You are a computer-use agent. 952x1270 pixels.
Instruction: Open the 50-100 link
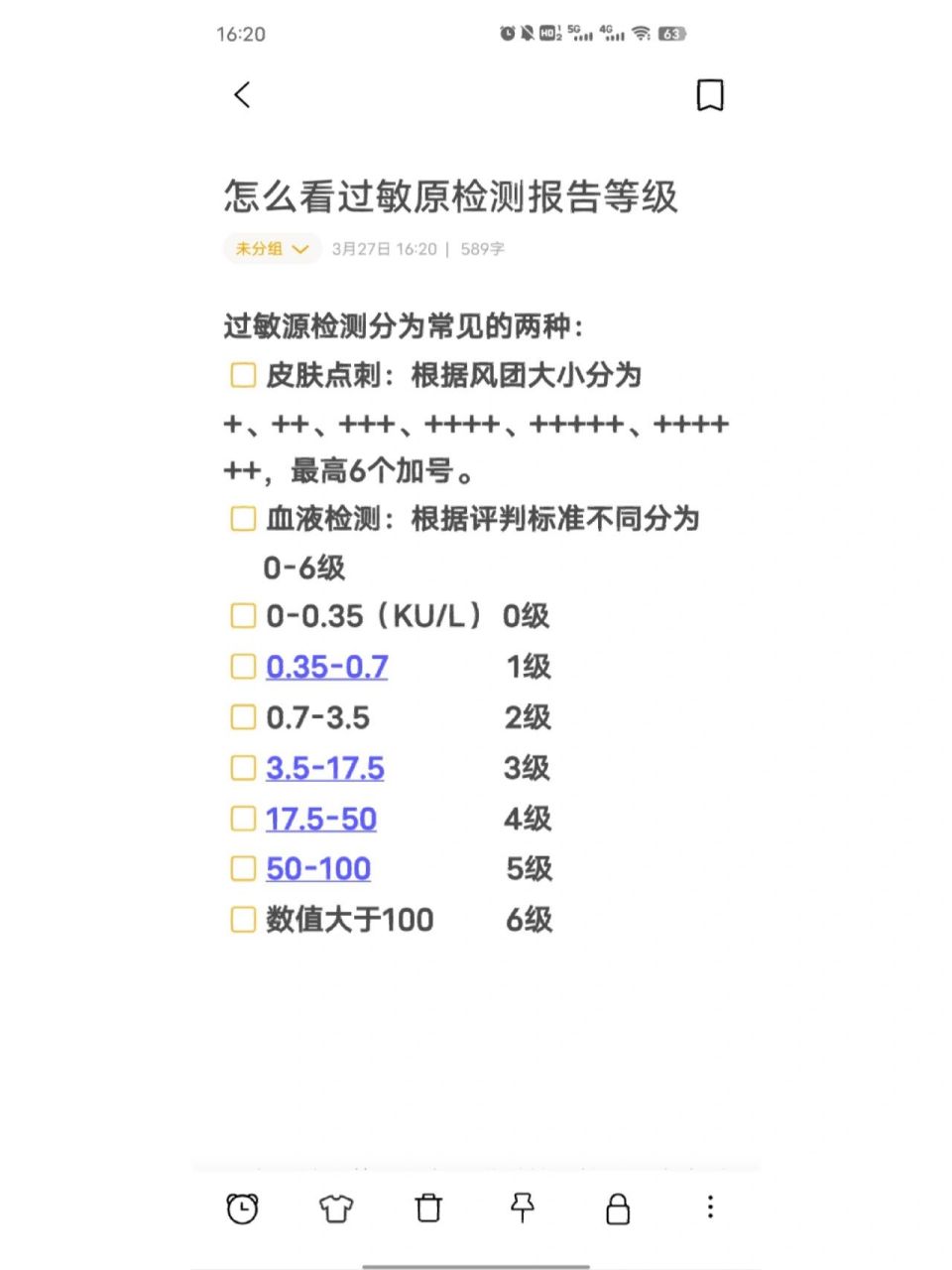coord(317,869)
